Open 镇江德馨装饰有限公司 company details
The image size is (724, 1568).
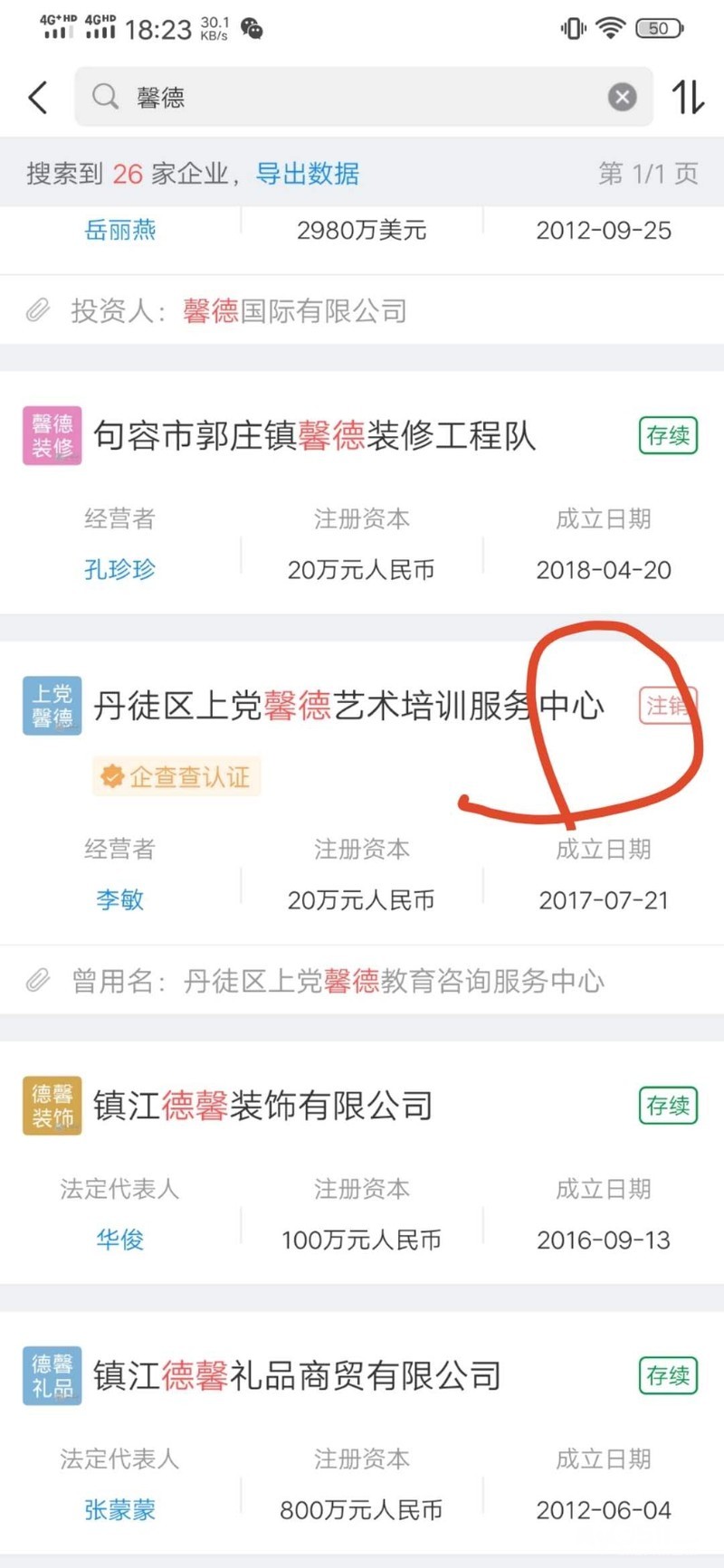pyautogui.click(x=262, y=1106)
